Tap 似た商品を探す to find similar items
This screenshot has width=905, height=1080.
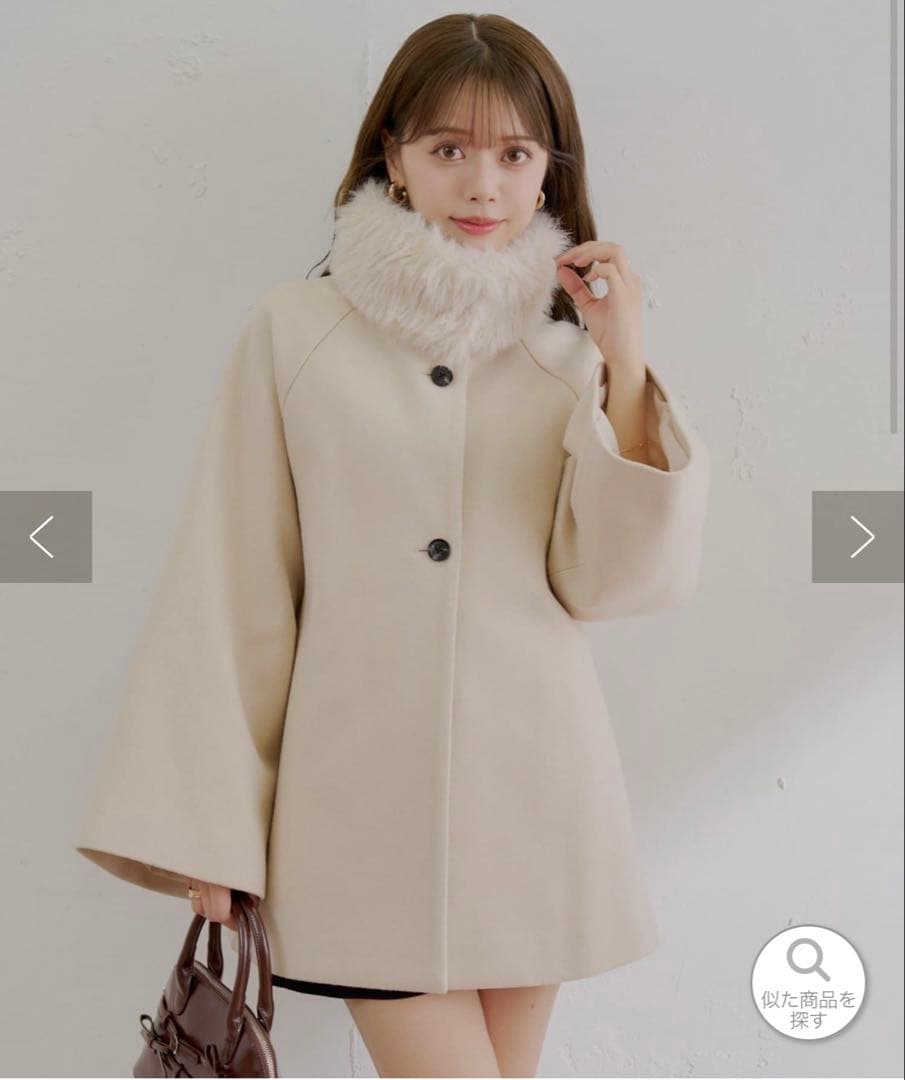pos(808,982)
